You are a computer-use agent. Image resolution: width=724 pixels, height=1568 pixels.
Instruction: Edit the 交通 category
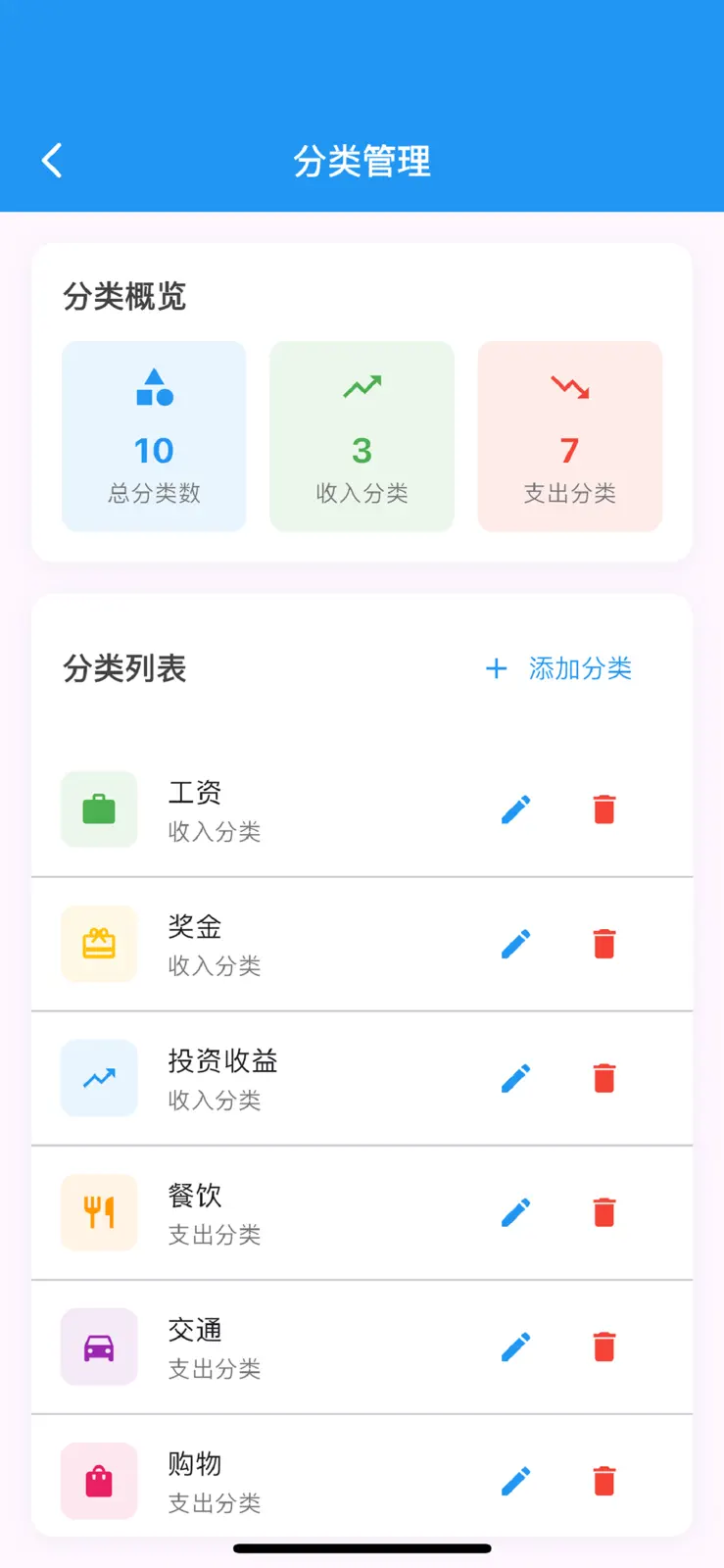516,1347
